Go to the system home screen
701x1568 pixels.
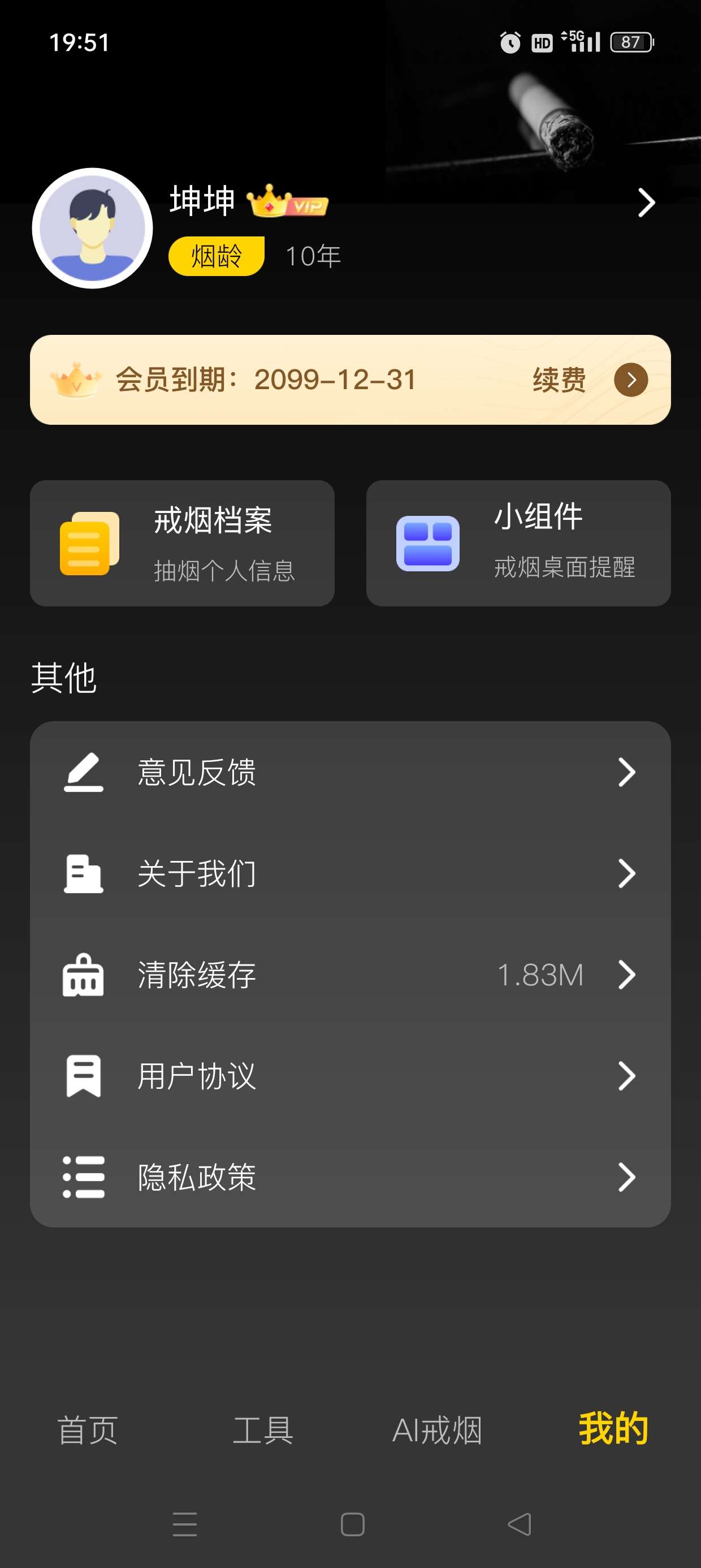352,1524
